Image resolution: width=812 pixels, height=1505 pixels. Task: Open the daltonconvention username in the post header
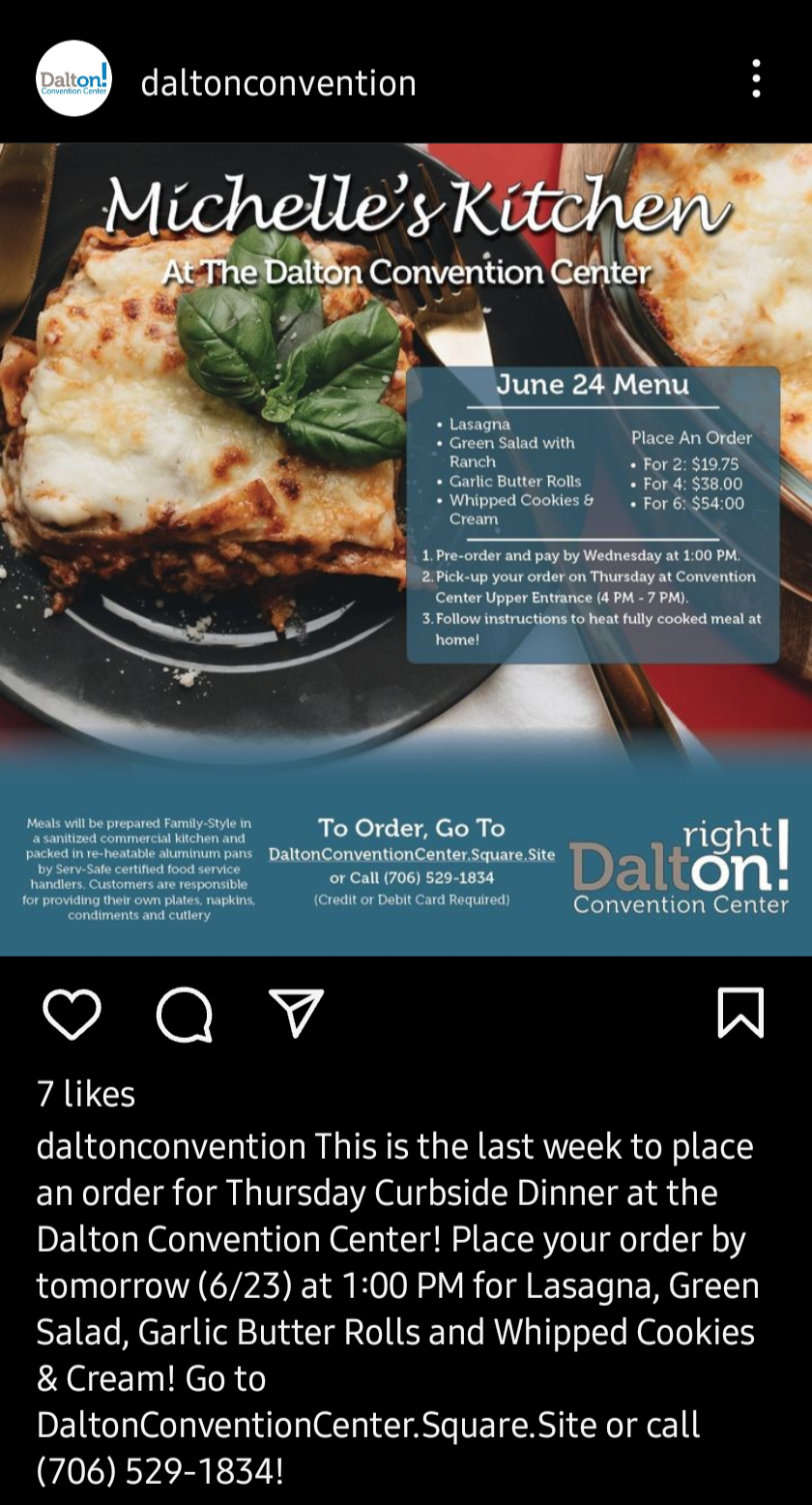278,82
